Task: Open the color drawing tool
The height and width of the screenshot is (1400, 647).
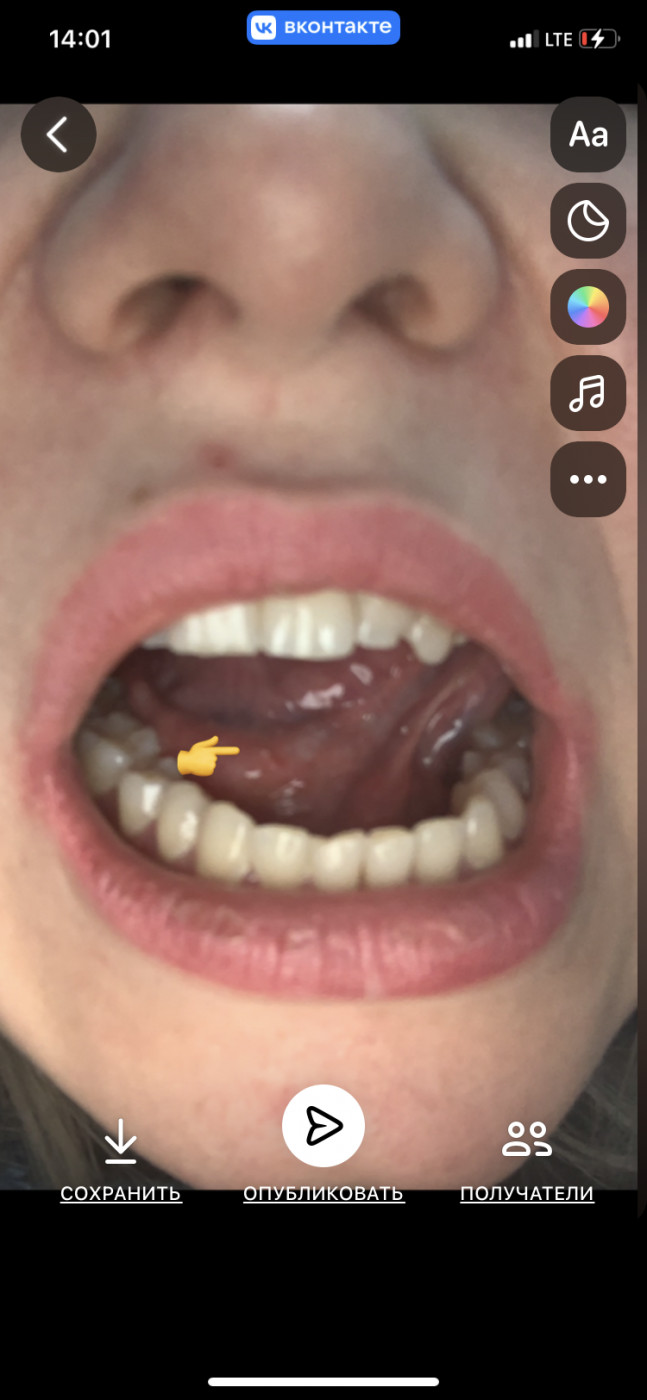Action: coord(588,307)
